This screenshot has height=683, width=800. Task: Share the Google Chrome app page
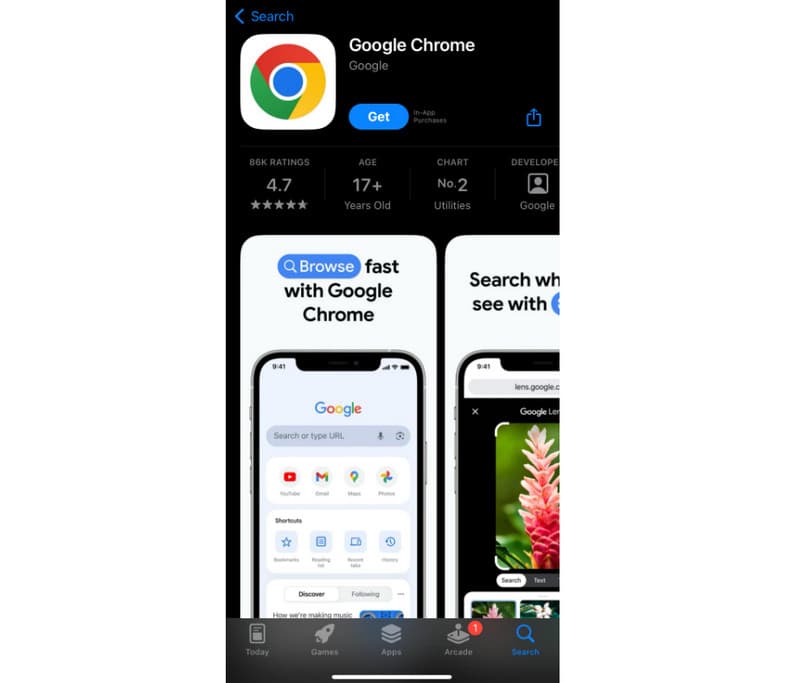pyautogui.click(x=534, y=117)
